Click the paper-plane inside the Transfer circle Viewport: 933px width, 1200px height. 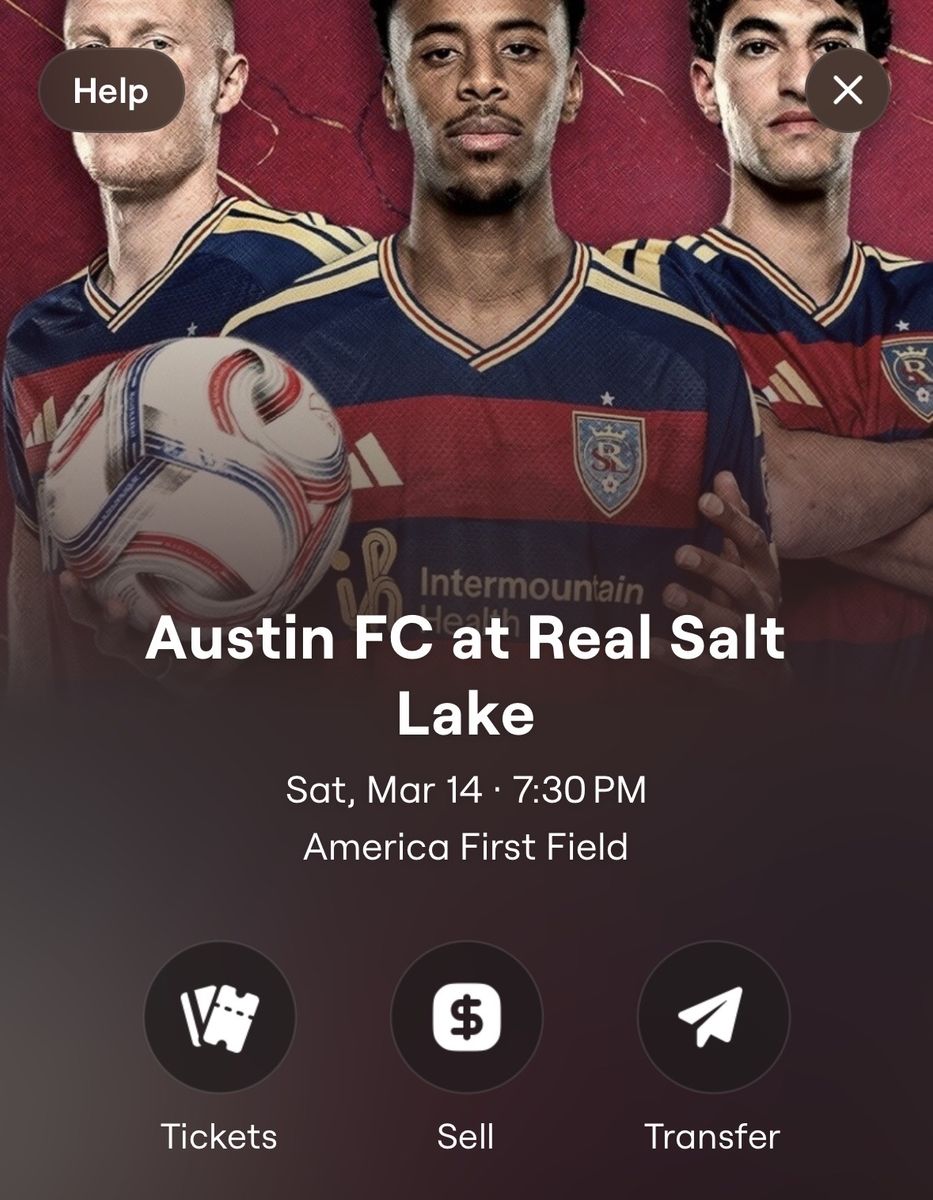pos(713,1016)
